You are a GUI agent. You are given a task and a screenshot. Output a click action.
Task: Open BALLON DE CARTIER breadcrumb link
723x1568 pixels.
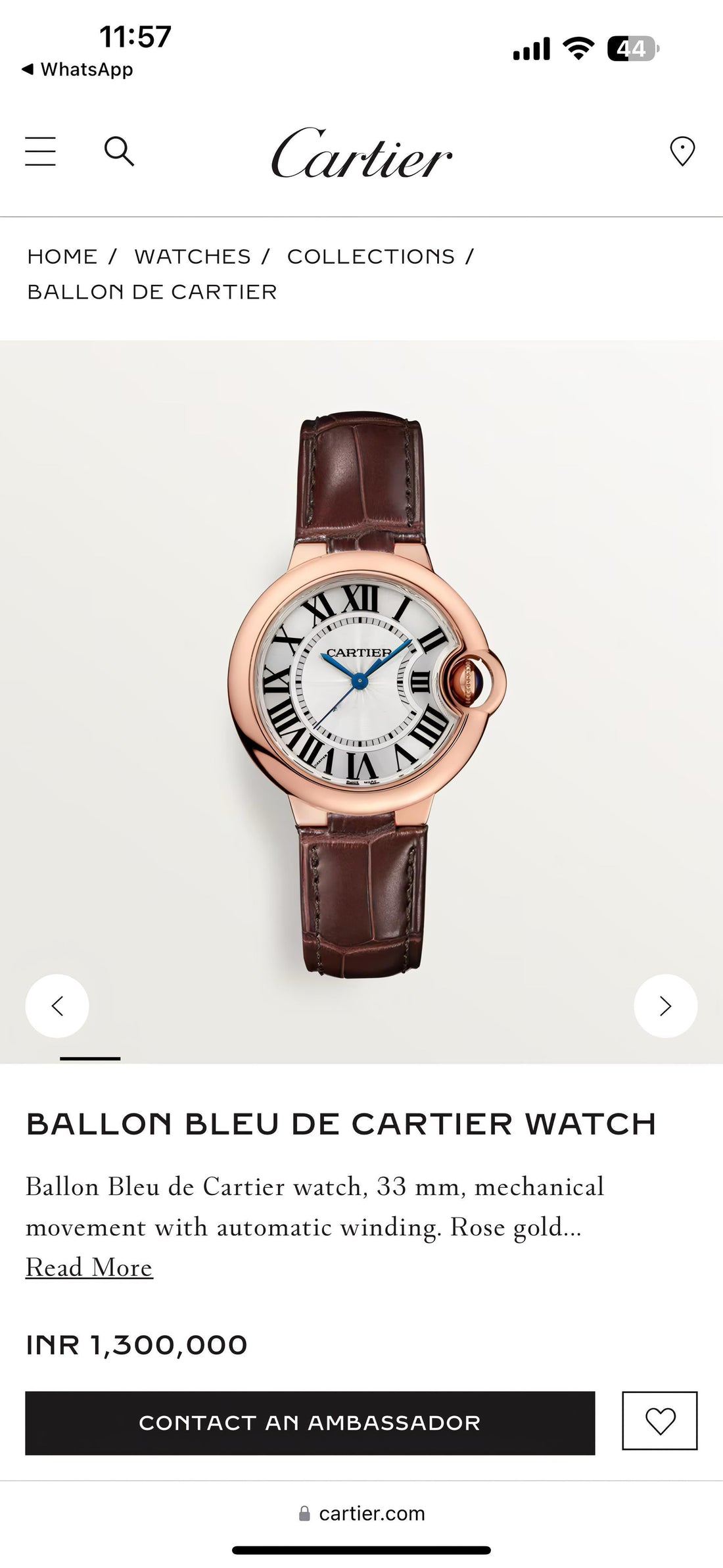coord(152,292)
